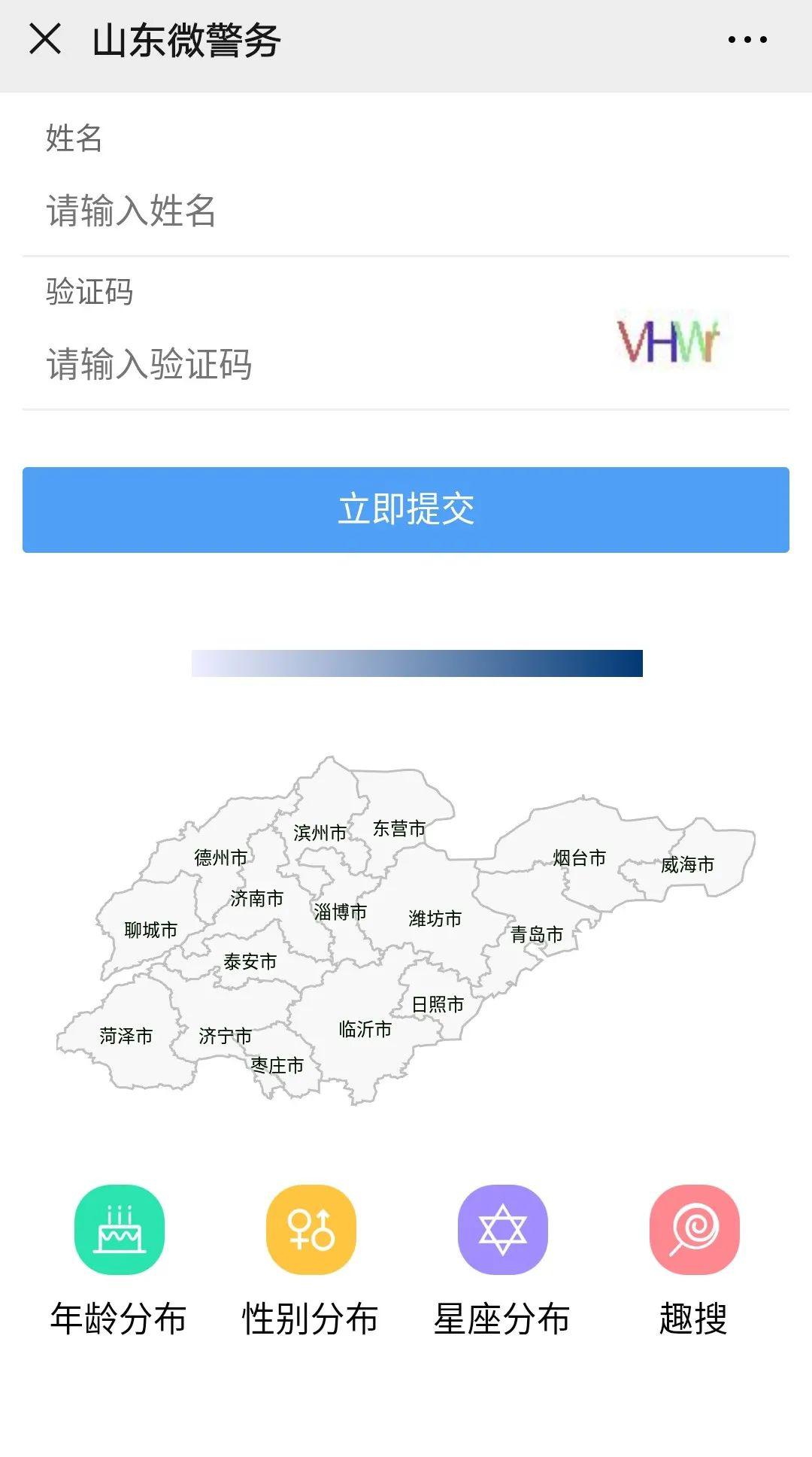Focus the 请输入姓名 name field
The width and height of the screenshot is (812, 1457).
point(301,211)
